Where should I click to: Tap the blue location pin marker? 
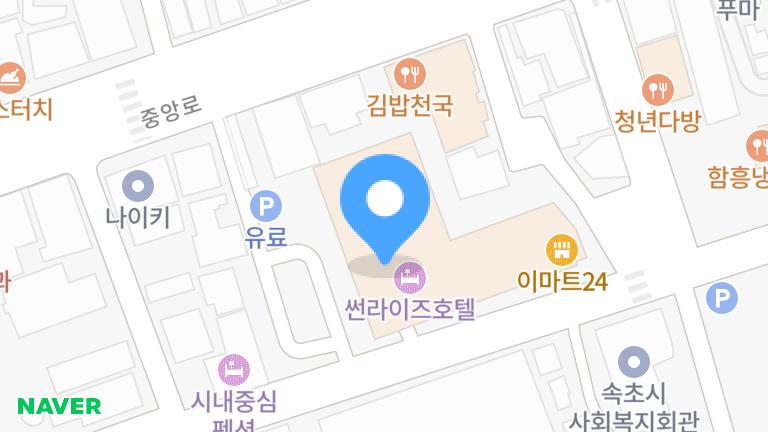pos(385,203)
